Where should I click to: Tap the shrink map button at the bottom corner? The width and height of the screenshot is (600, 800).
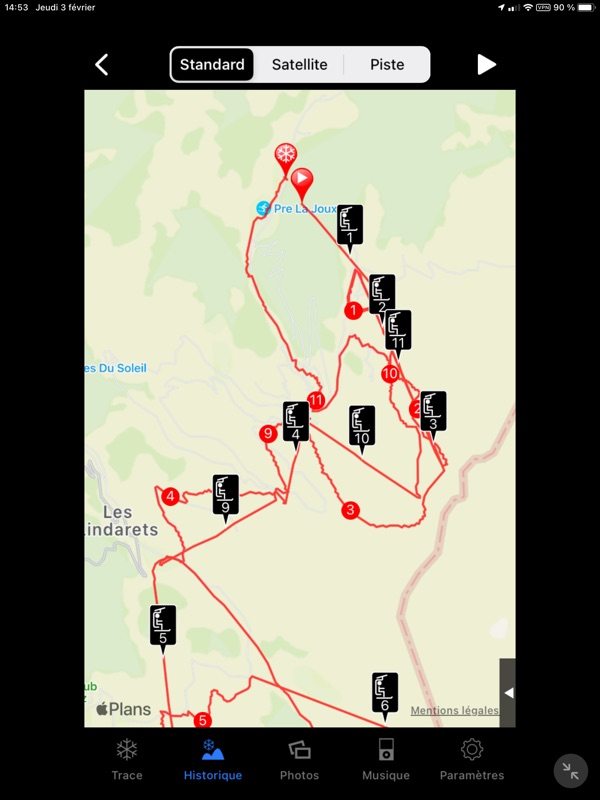[571, 771]
